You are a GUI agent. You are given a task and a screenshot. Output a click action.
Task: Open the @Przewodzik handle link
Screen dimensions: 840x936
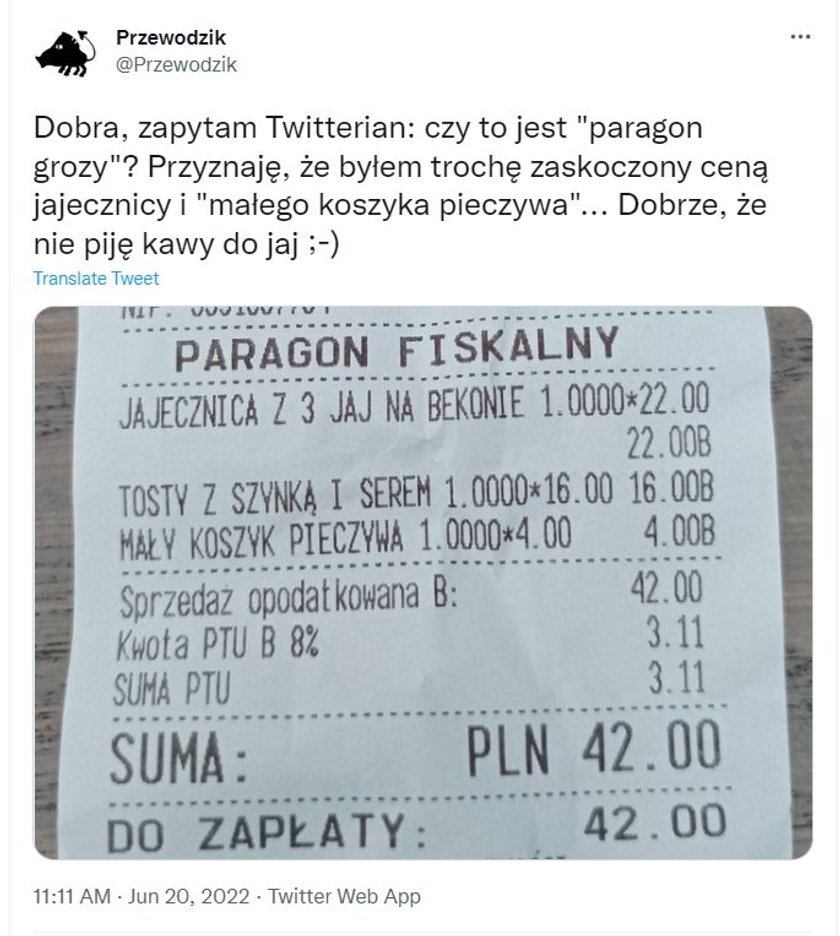tap(177, 64)
